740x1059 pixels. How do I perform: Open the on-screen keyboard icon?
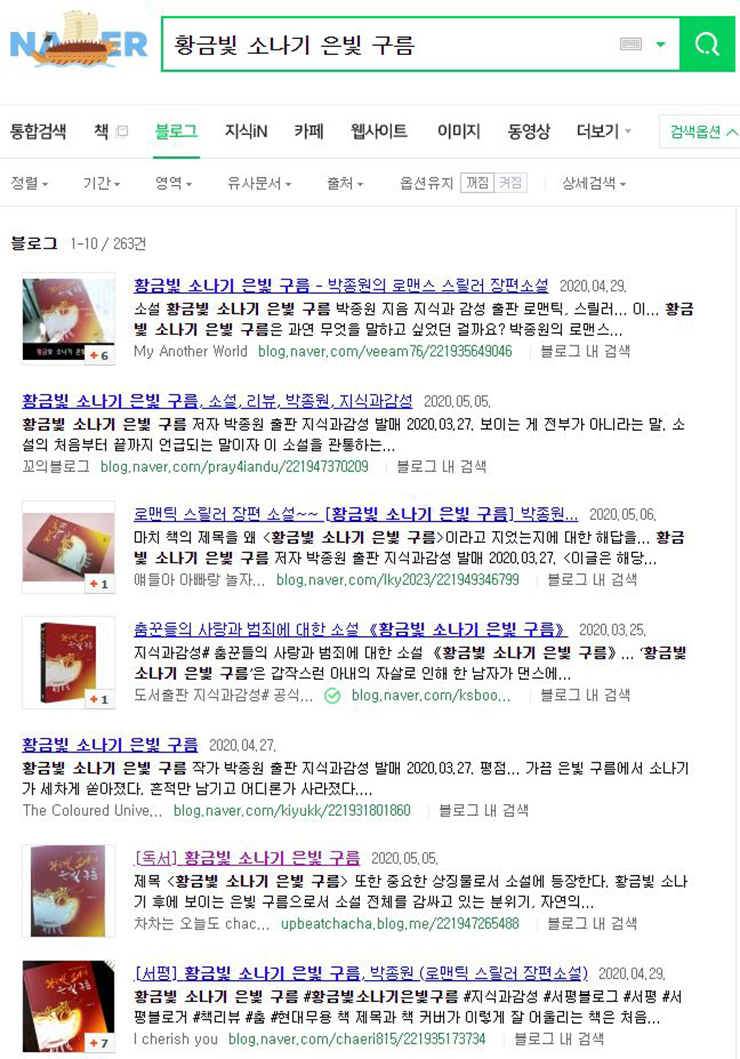[630, 45]
